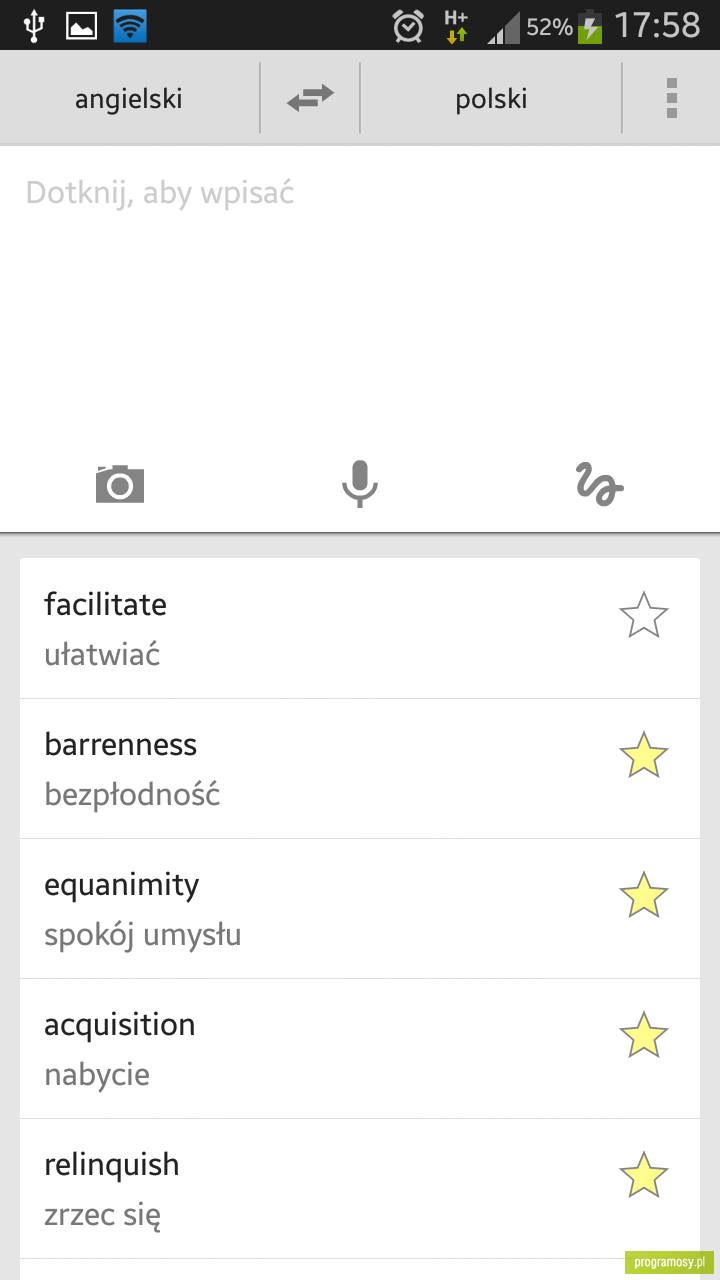This screenshot has height=1280, width=720.
Task: Unstar the acquisition translation
Action: [x=643, y=1036]
